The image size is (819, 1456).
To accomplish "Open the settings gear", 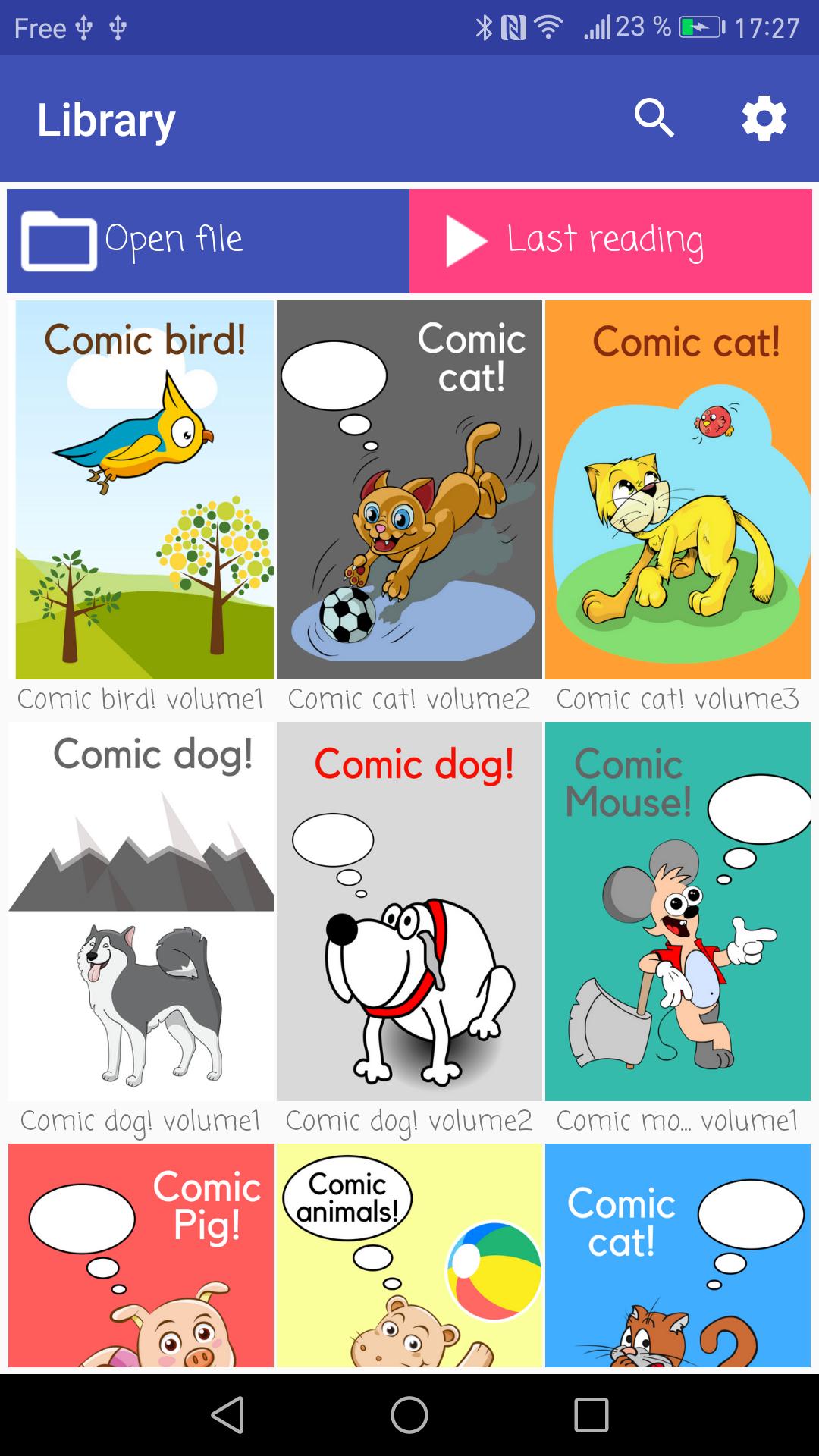I will pos(764,118).
